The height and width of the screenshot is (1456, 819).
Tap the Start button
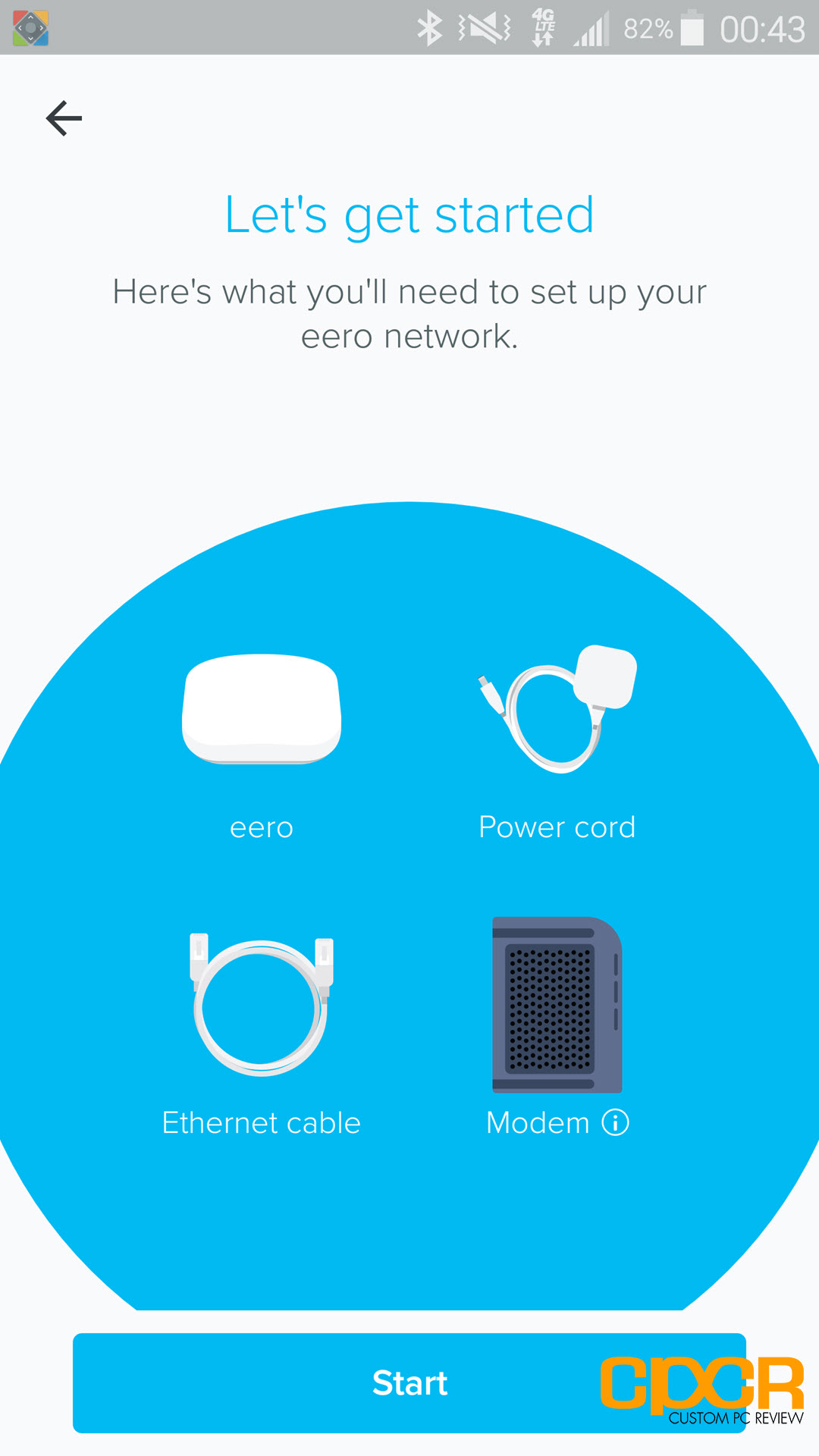tap(409, 1383)
